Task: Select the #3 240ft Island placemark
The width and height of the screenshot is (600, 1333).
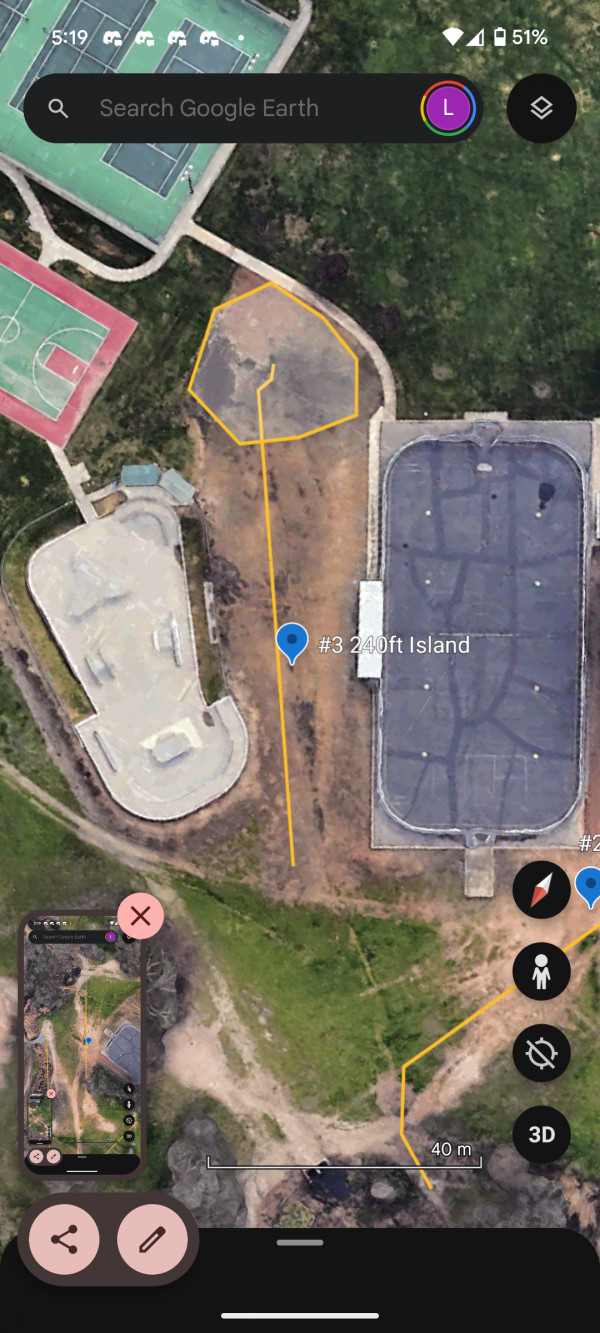Action: pyautogui.click(x=292, y=640)
